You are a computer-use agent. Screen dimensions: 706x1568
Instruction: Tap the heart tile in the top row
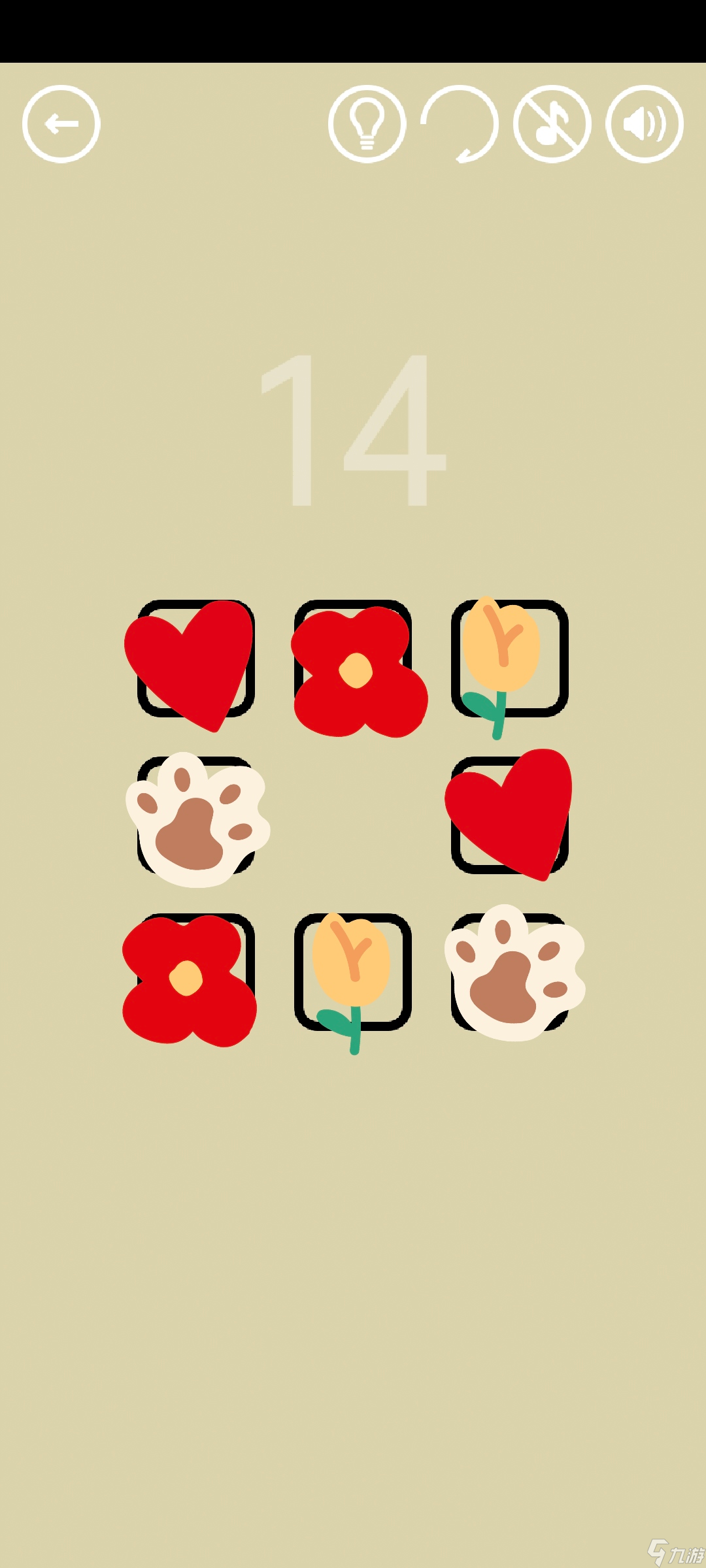pos(193,661)
